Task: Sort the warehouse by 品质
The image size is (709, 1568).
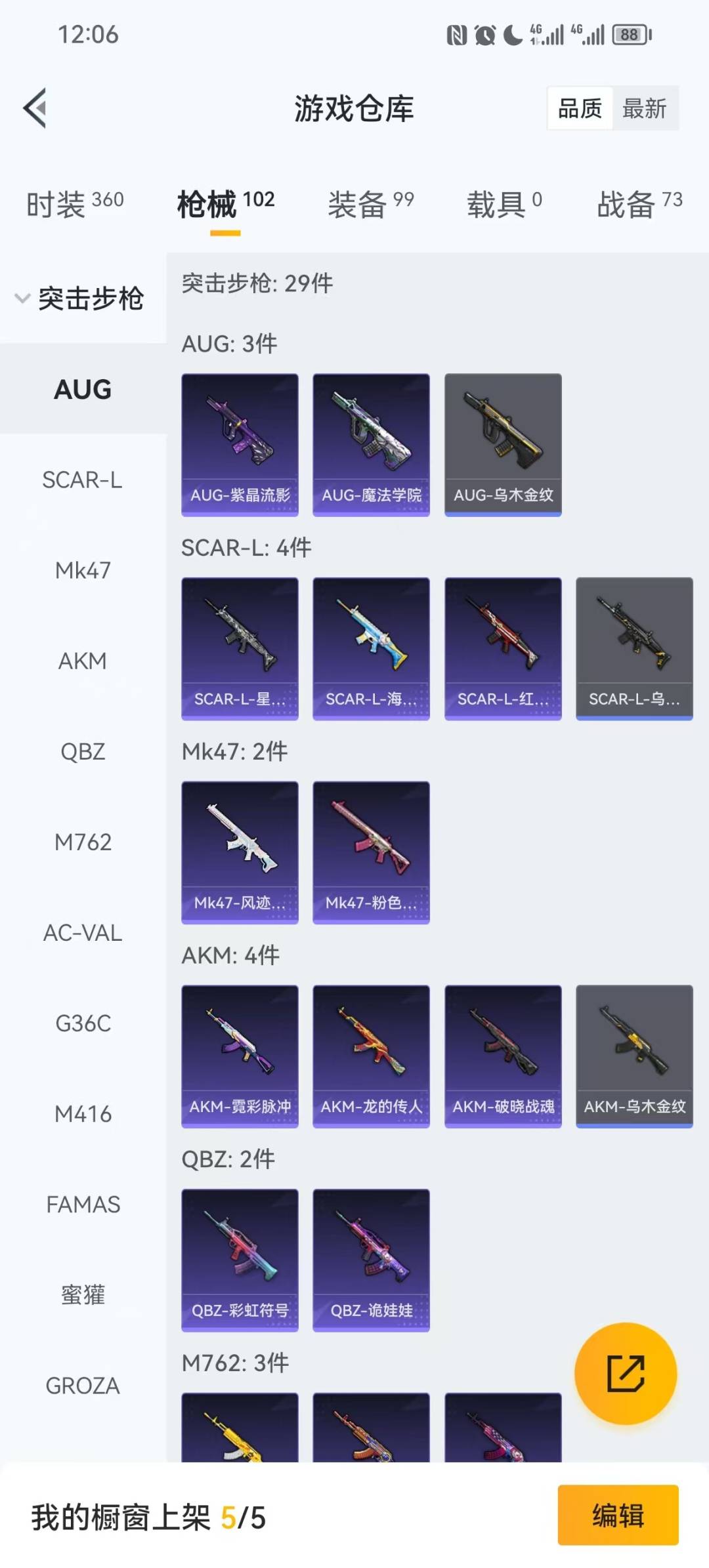Action: pos(580,108)
